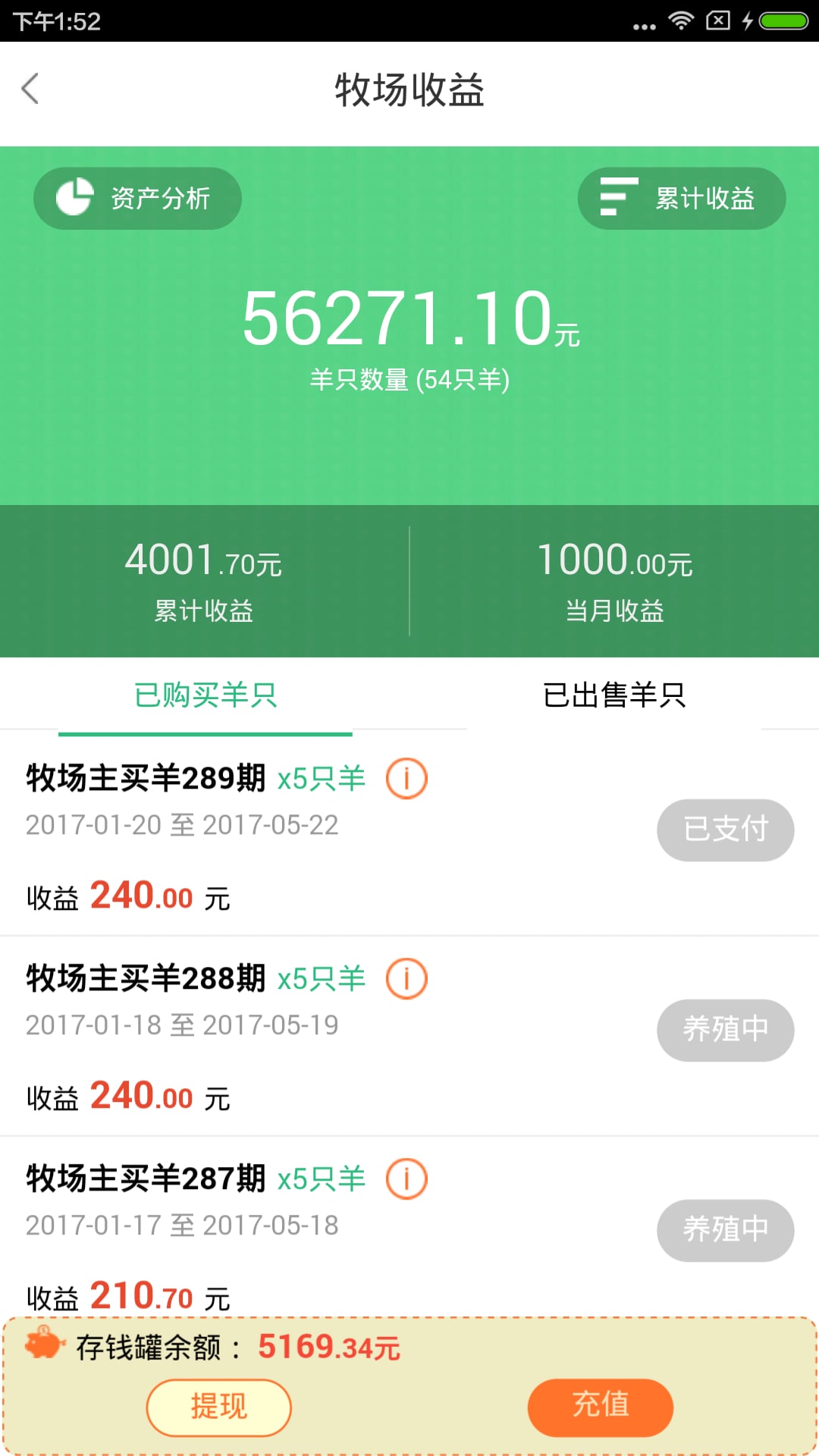Tap 充值 to recharge
819x1456 pixels.
[601, 1407]
